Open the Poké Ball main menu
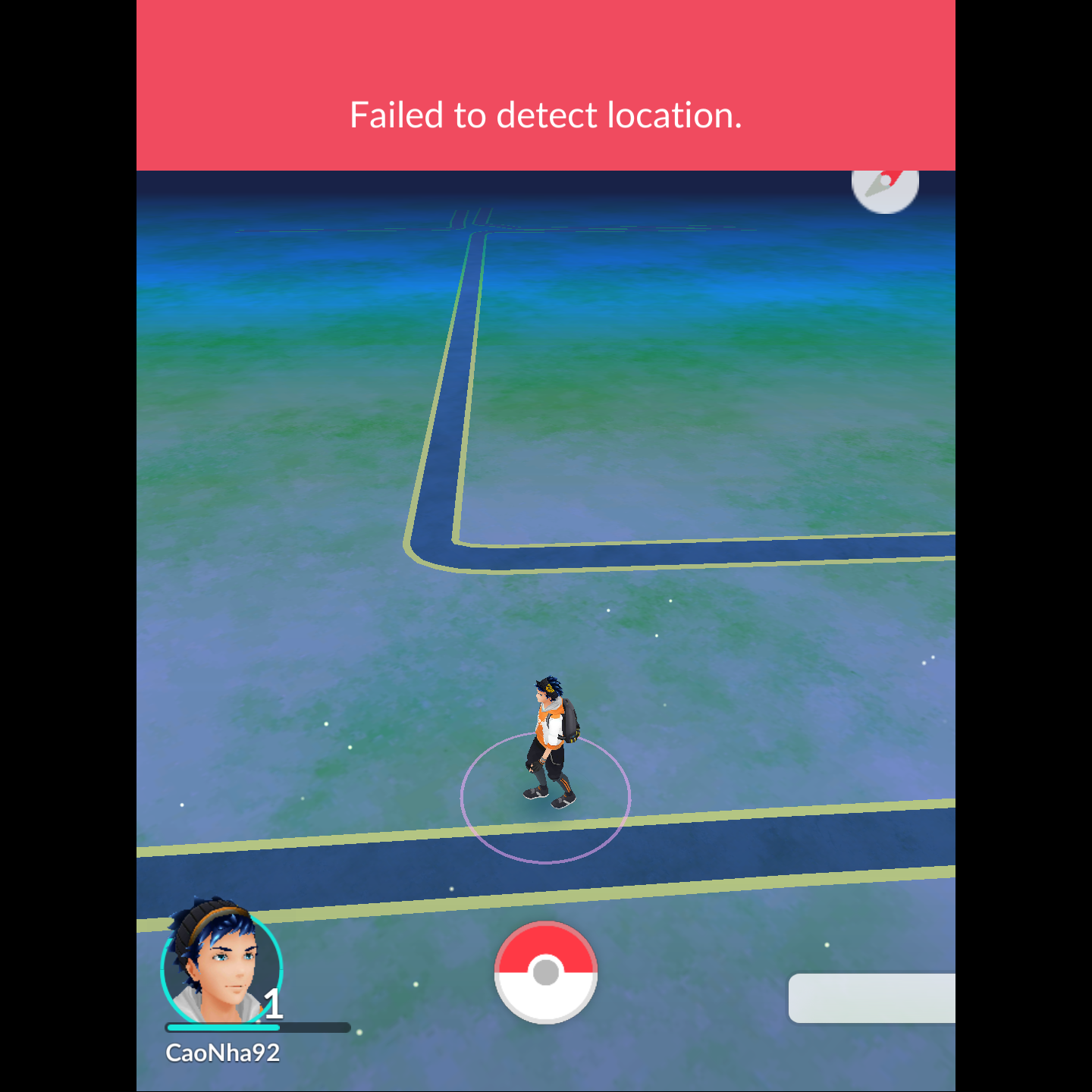The width and height of the screenshot is (1092, 1092). (546, 971)
